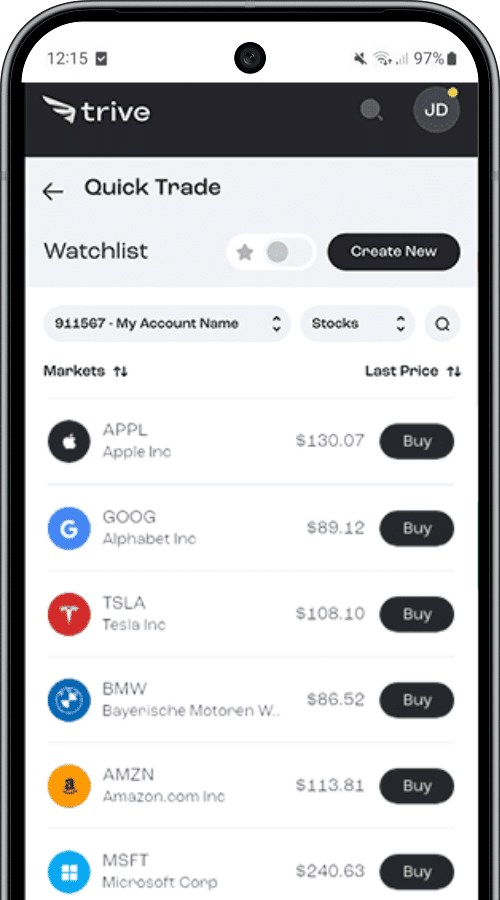Open the account selector 911567 - My Account Name
500x900 pixels.
pos(167,324)
